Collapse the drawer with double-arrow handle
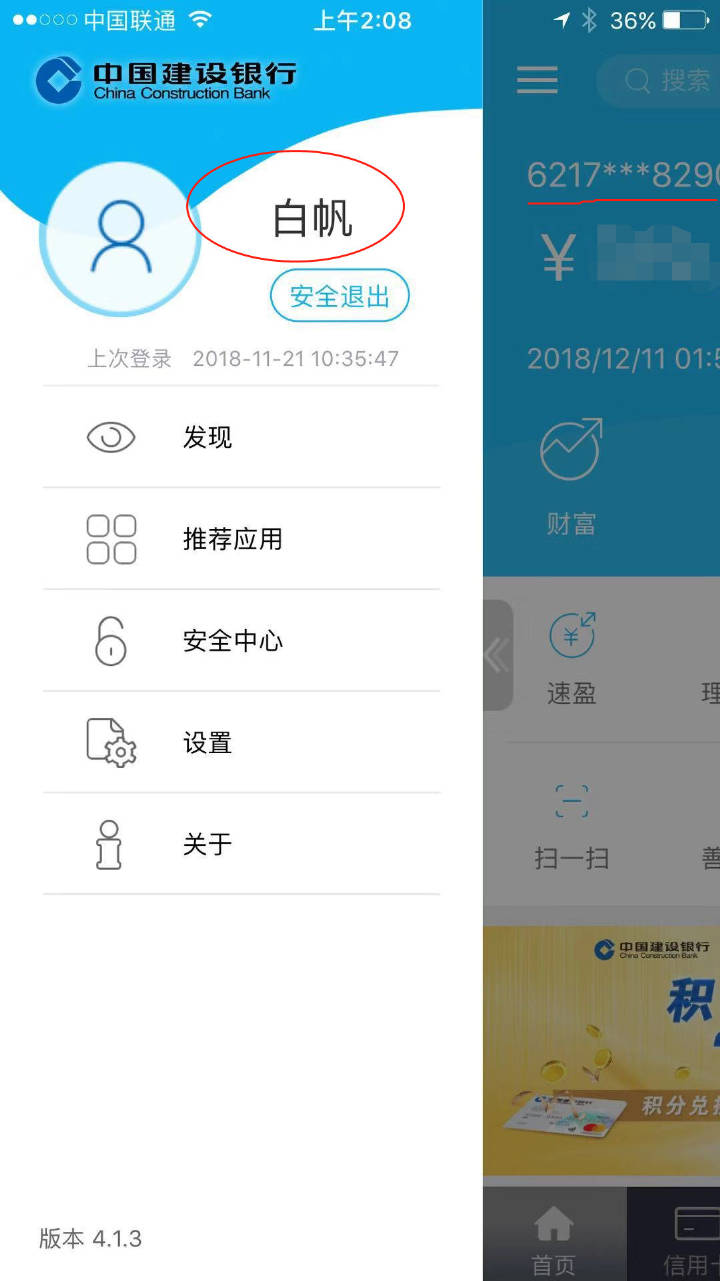This screenshot has width=720, height=1281. click(x=497, y=655)
